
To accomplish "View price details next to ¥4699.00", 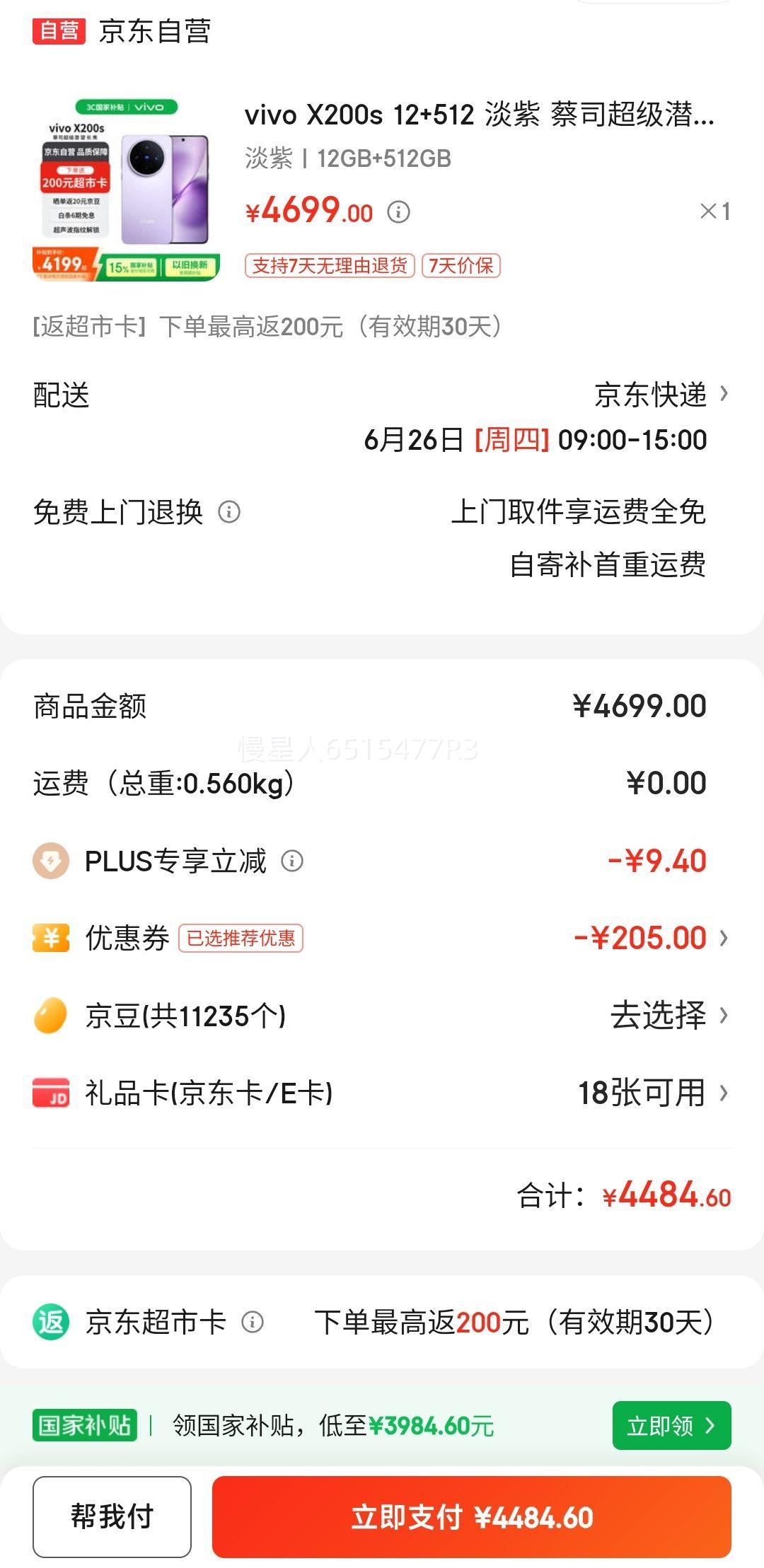I will (398, 211).
